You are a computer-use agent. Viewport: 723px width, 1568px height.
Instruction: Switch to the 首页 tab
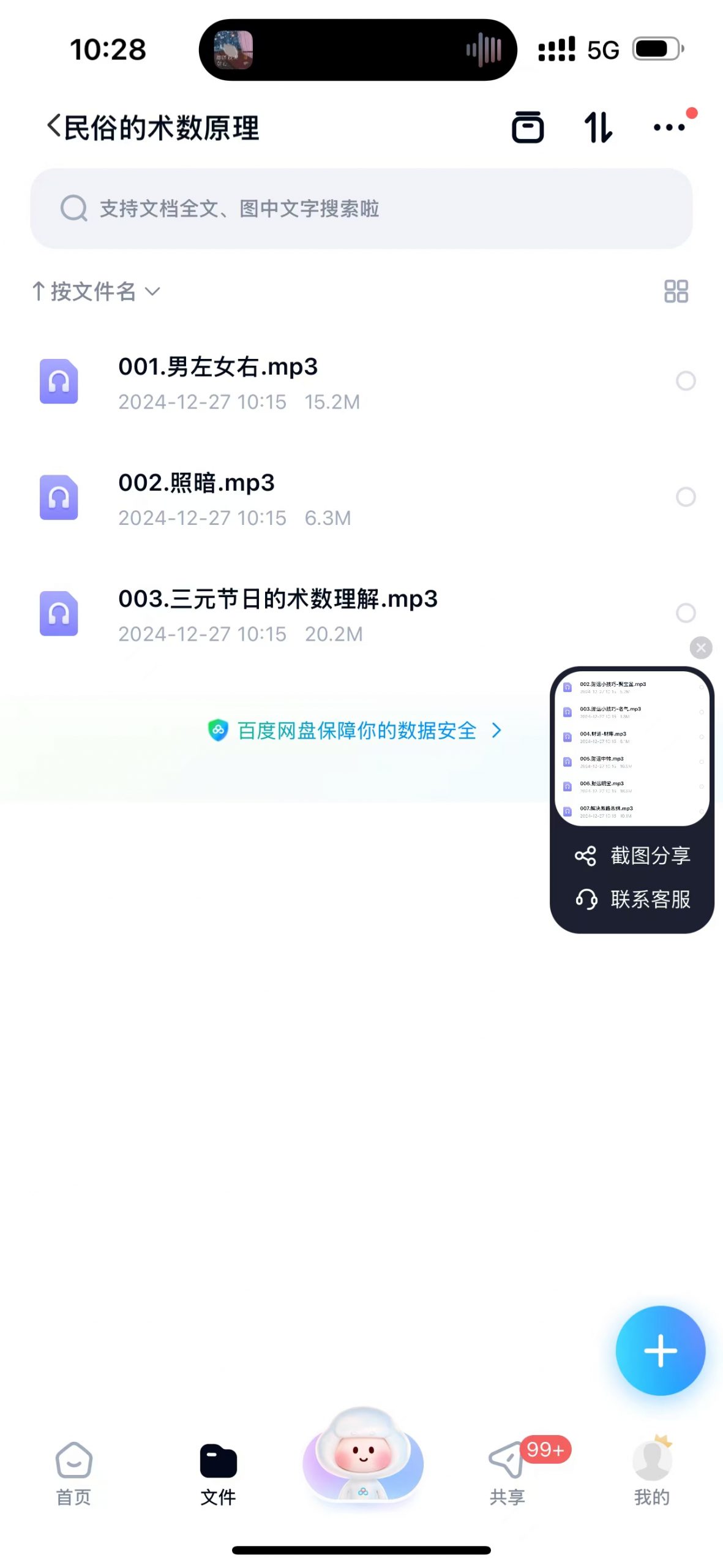pos(73,1474)
